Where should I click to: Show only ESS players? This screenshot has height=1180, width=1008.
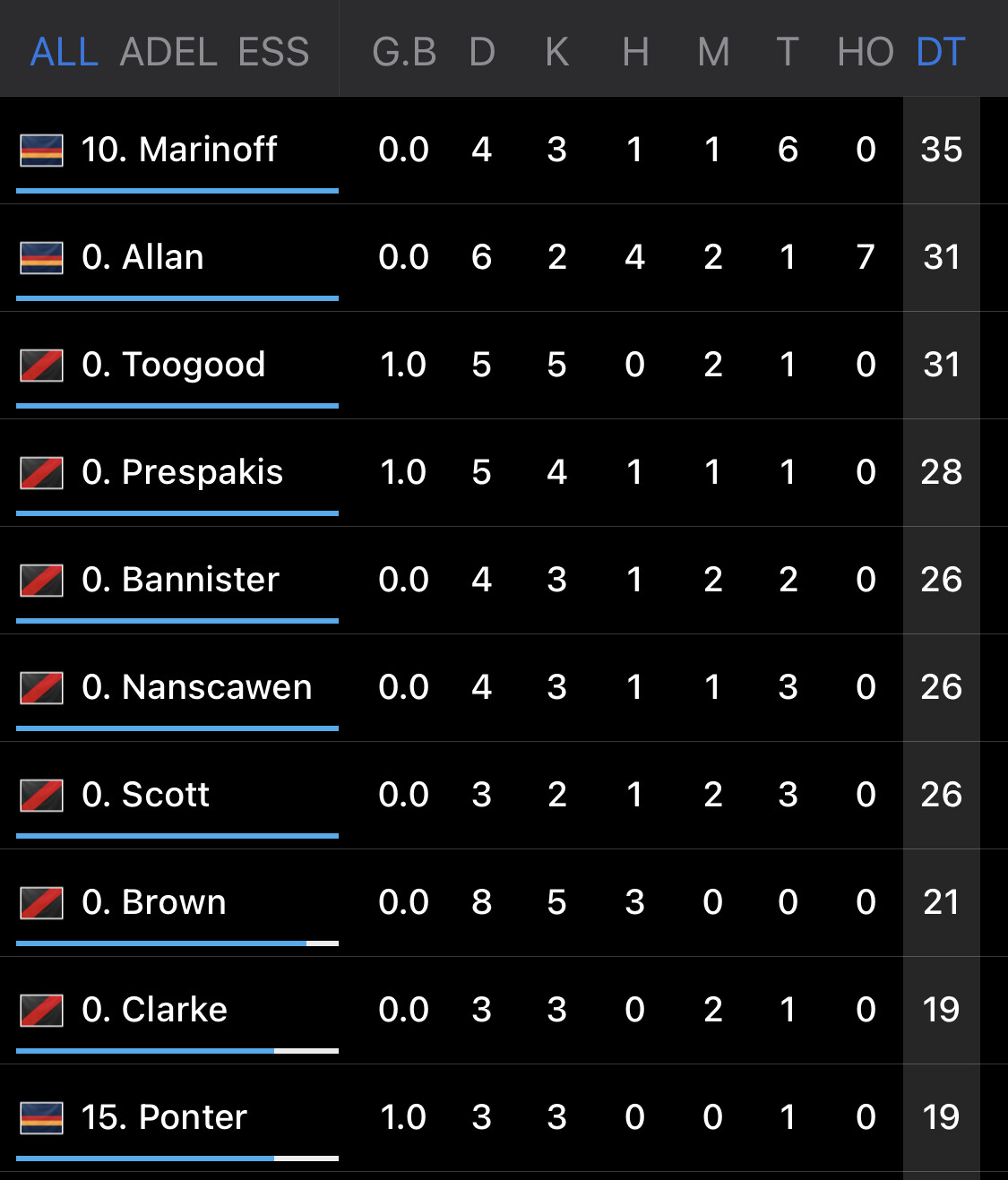pos(273,52)
